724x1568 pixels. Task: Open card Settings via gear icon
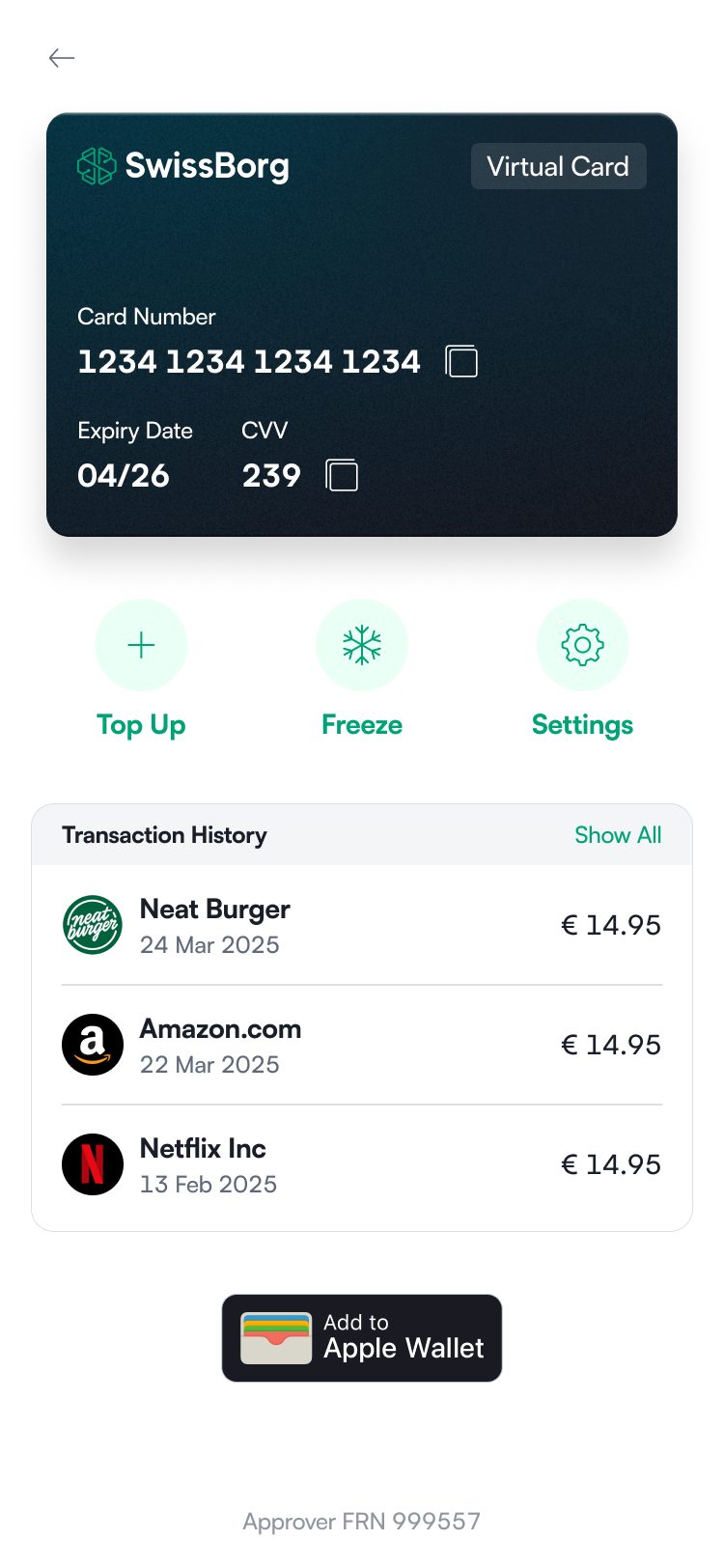[x=583, y=645]
